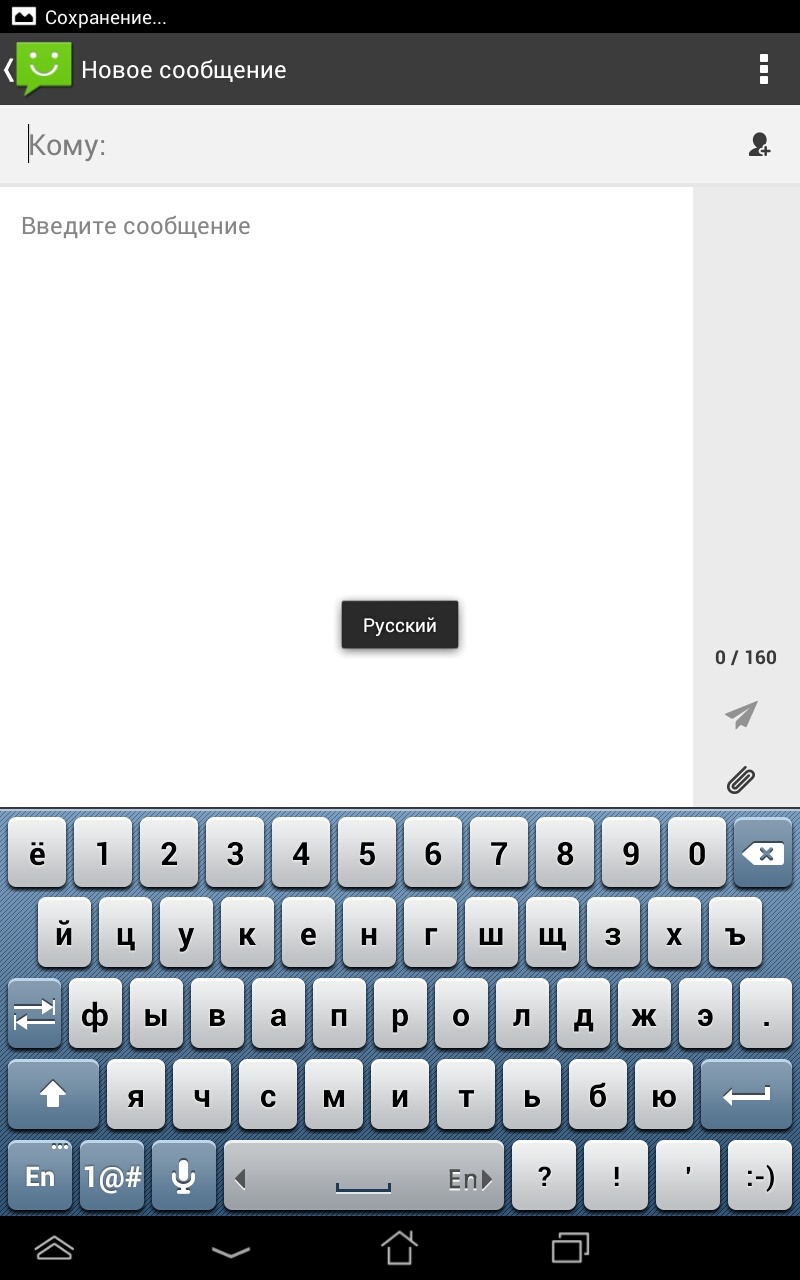Switch keyboard language with En key
800x1280 pixels.
coord(40,1176)
